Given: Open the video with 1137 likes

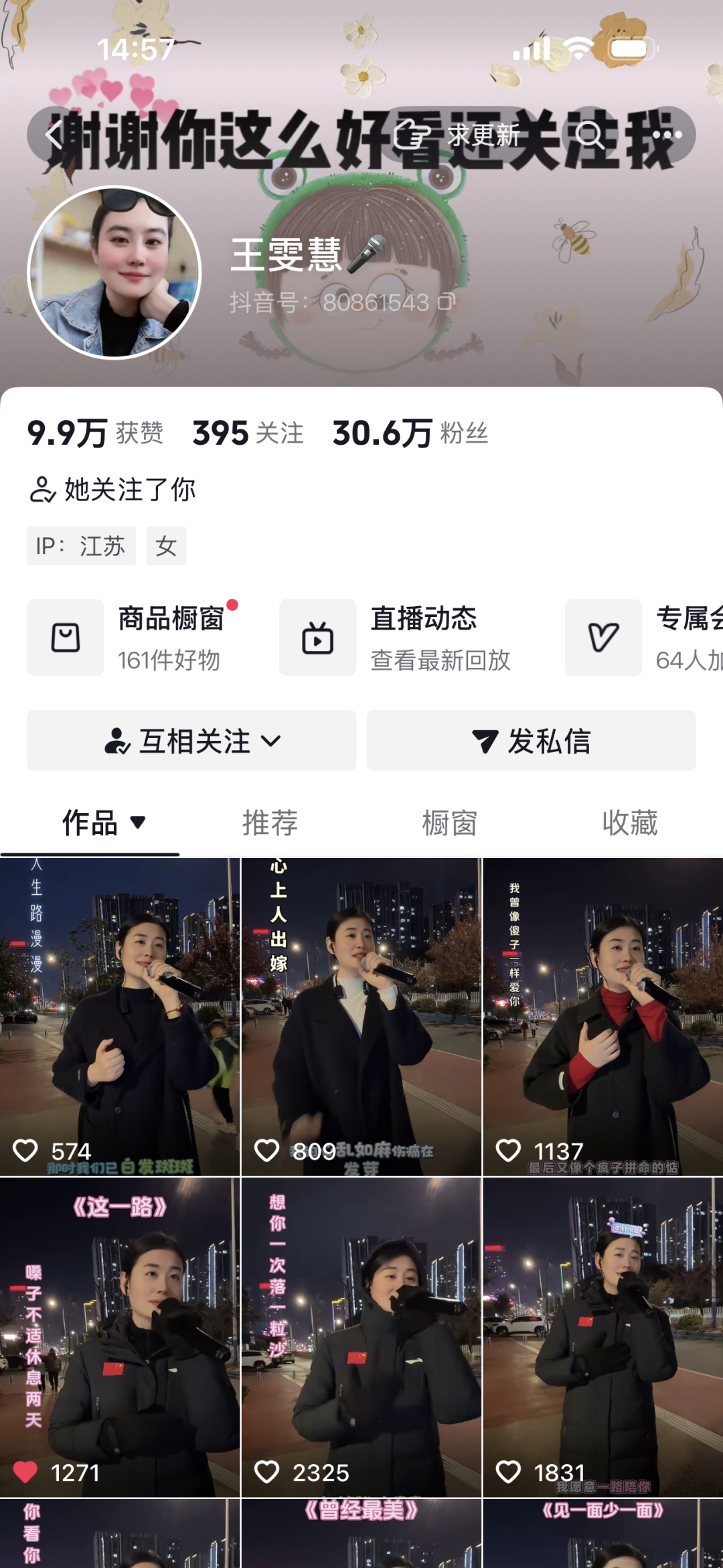Looking at the screenshot, I should [602, 1017].
